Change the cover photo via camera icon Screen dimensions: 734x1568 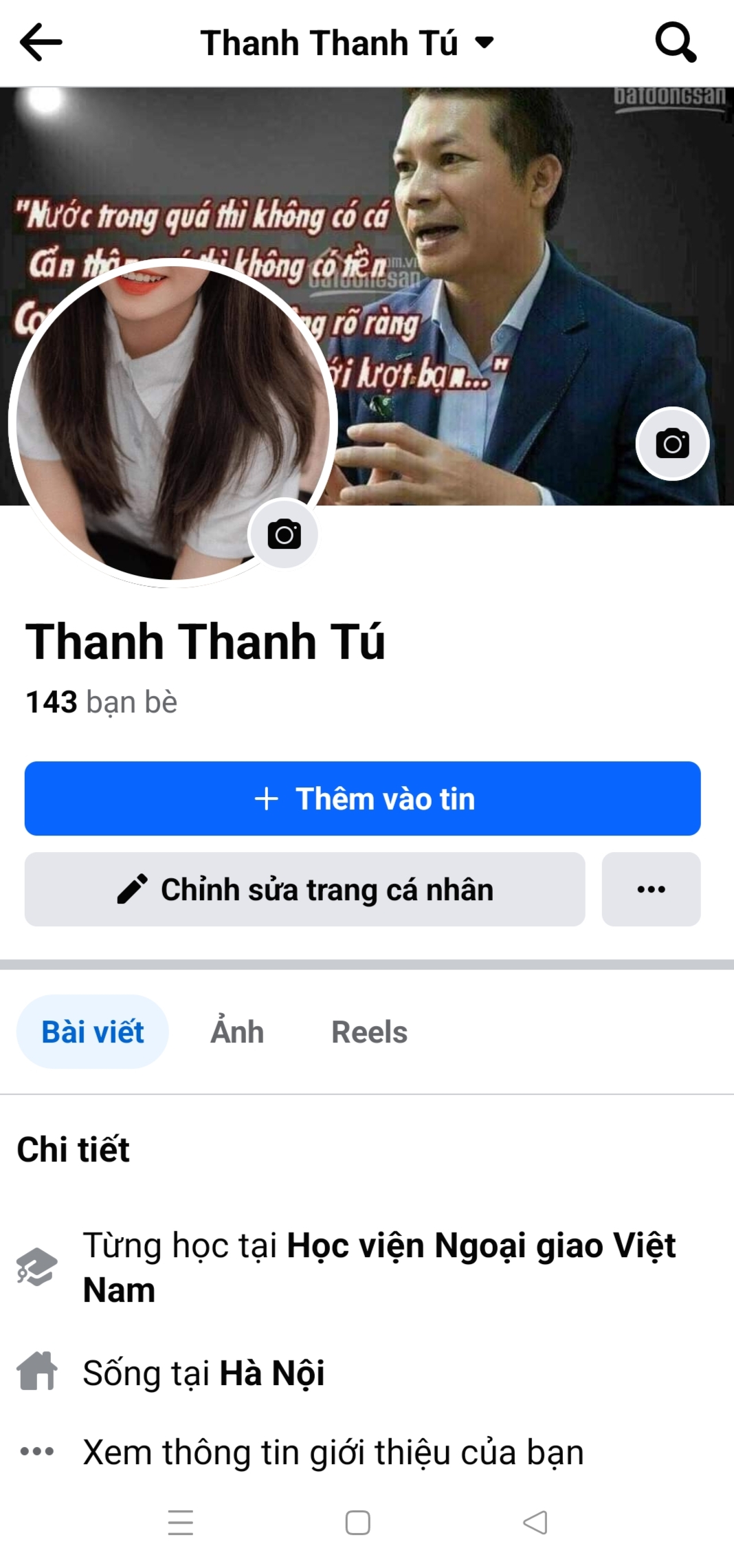point(672,444)
